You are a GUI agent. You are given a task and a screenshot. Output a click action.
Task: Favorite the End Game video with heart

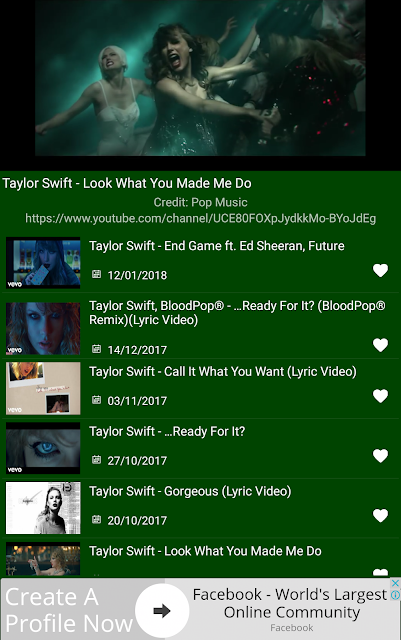[381, 270]
